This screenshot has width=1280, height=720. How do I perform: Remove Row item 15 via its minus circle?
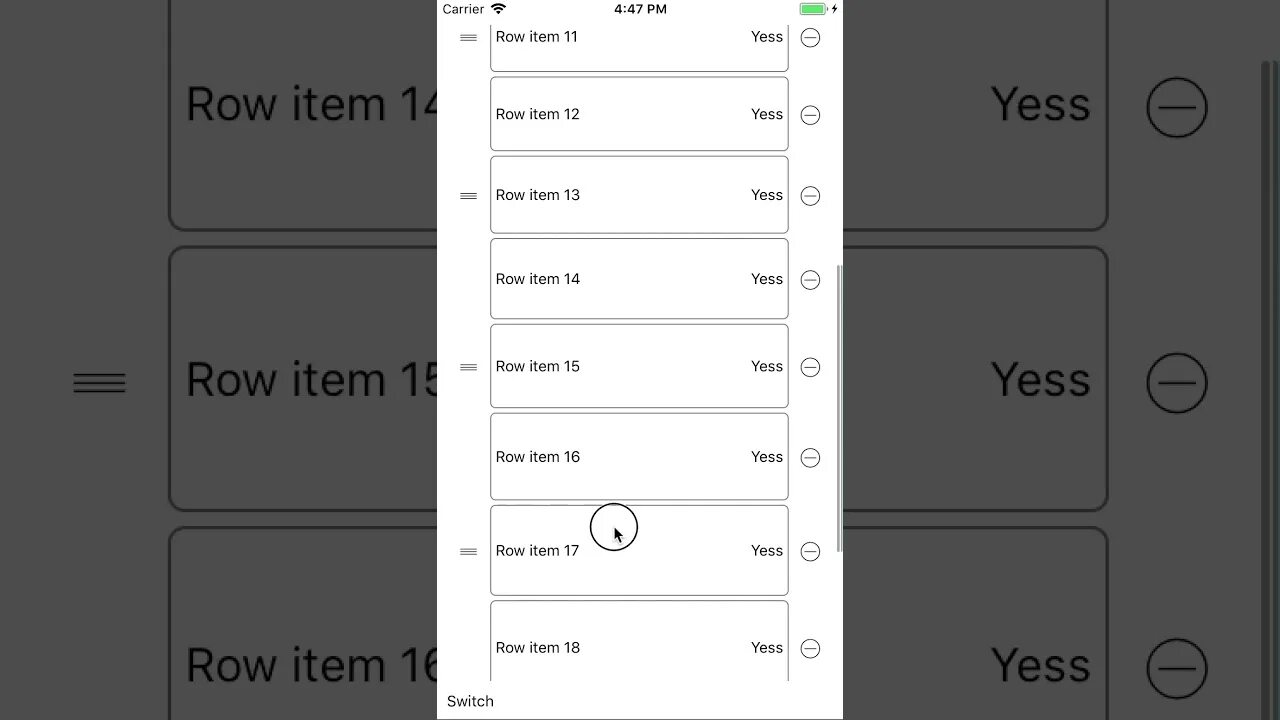pyautogui.click(x=810, y=367)
